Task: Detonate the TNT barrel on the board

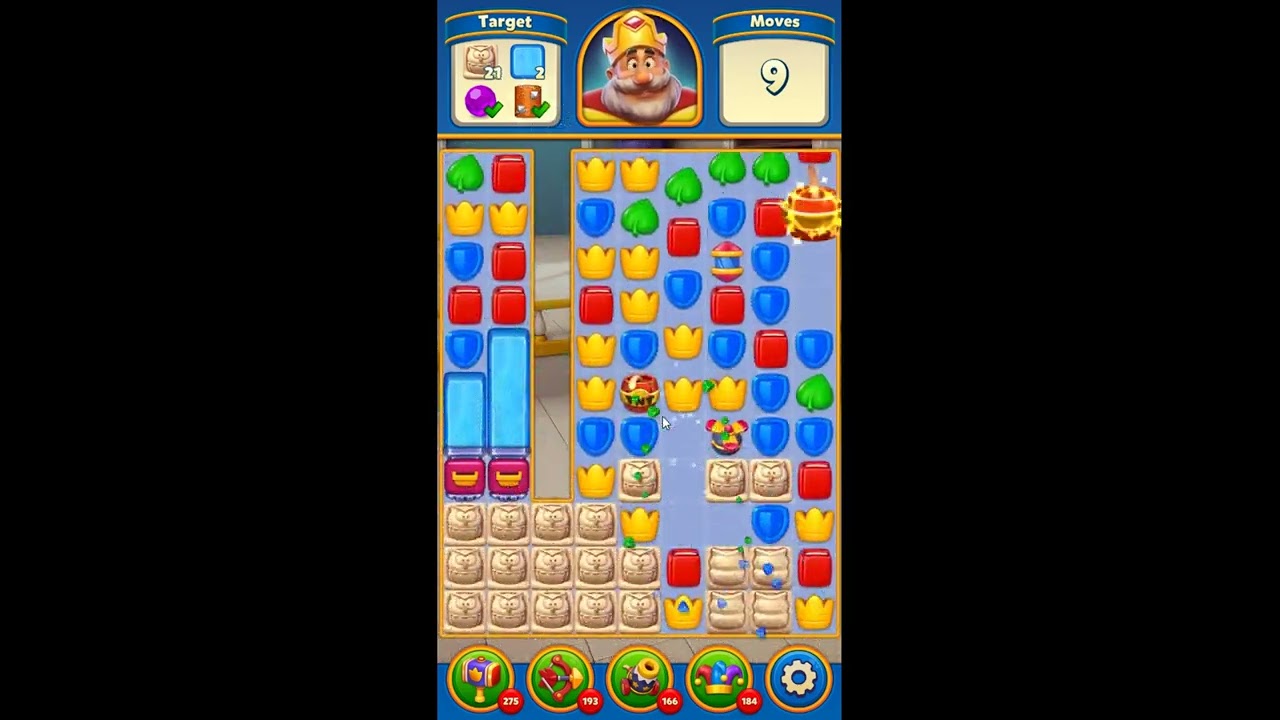Action: point(639,393)
